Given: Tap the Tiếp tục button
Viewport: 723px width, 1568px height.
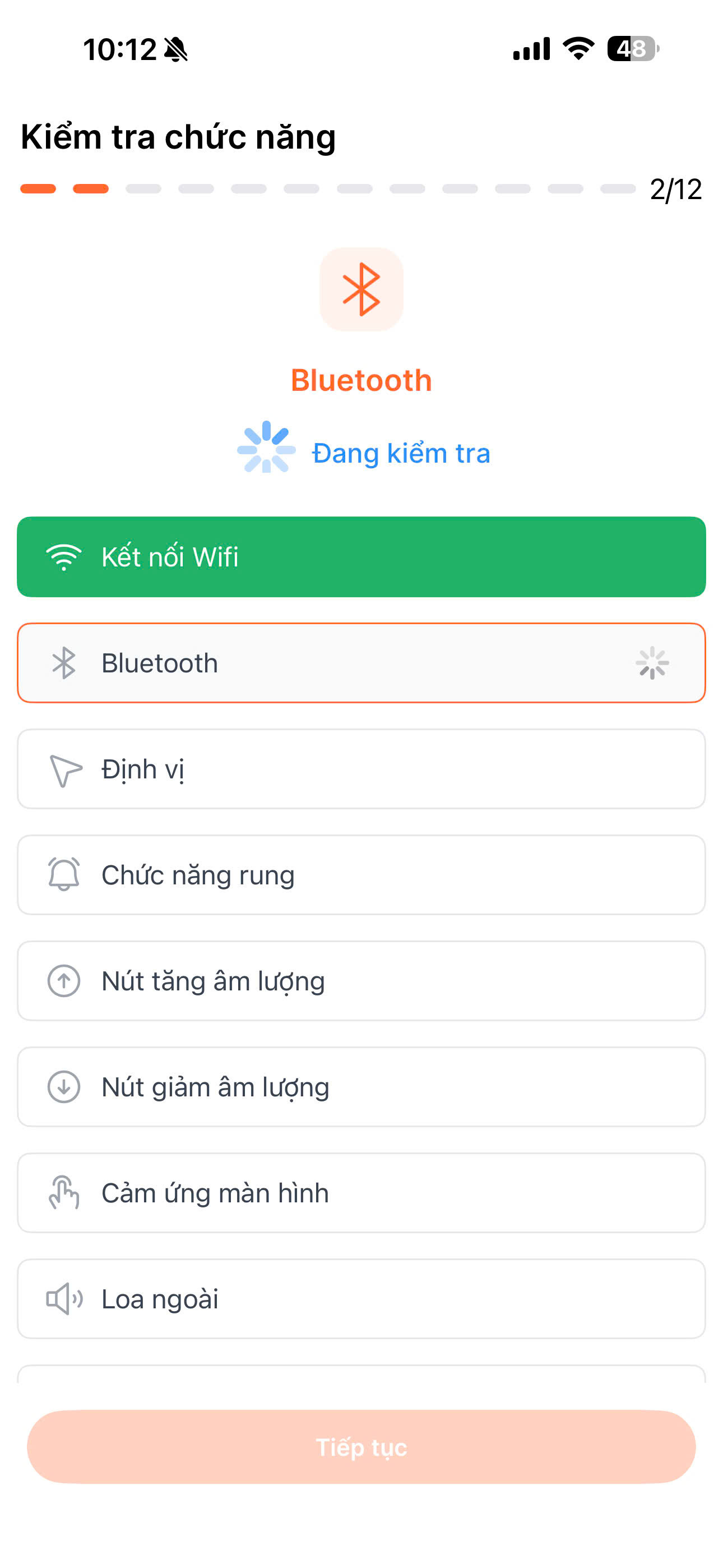Looking at the screenshot, I should [361, 1447].
